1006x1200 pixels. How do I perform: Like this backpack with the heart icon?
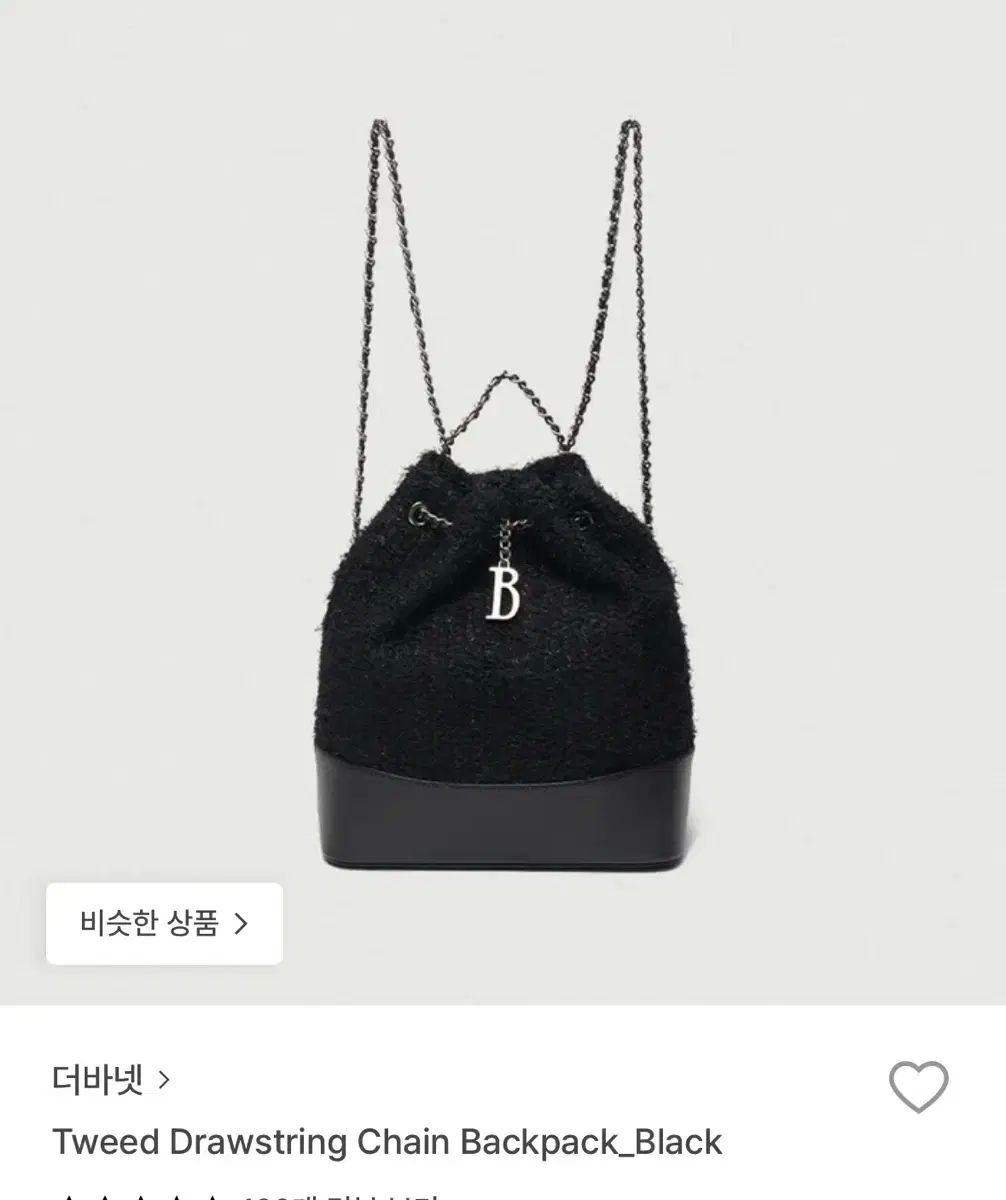[918, 1086]
